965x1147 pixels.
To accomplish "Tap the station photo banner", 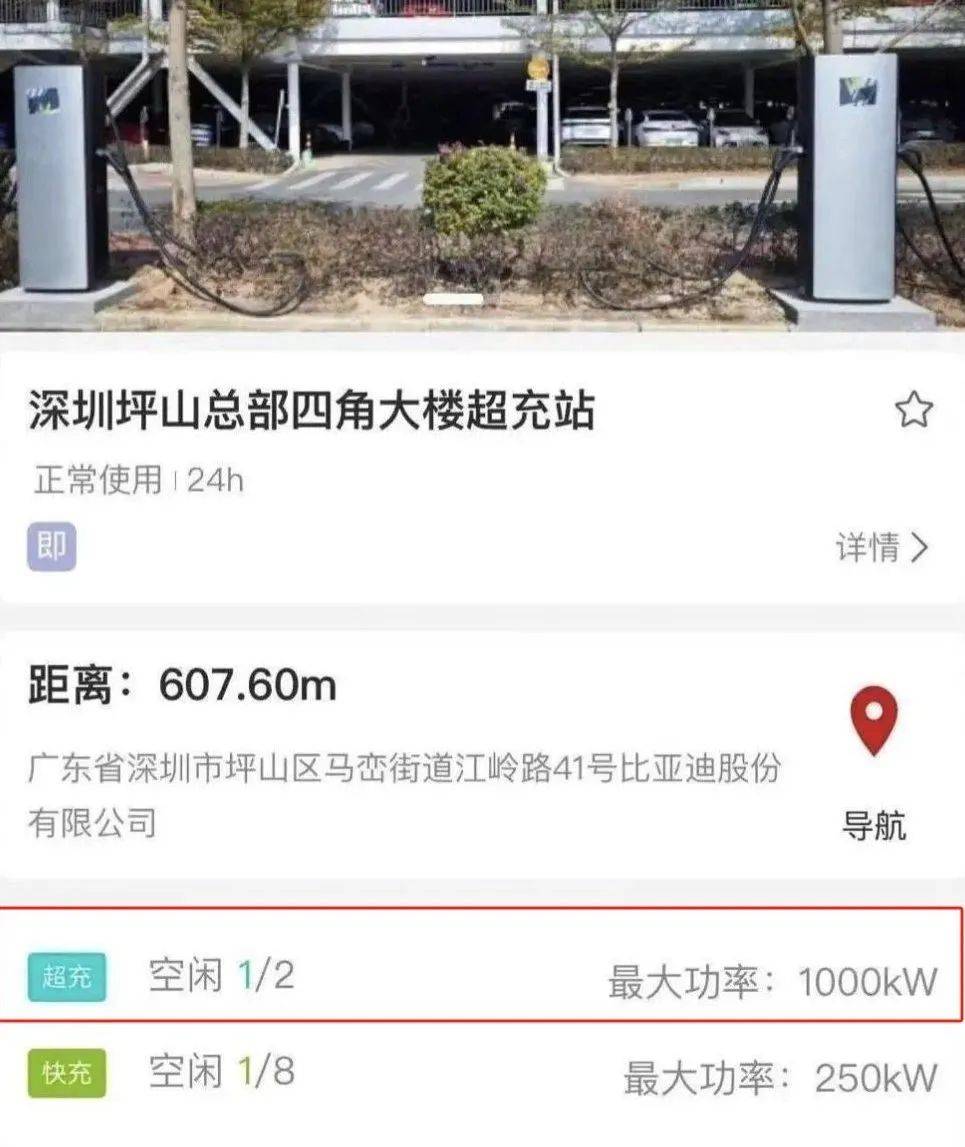I will pos(480,160).
